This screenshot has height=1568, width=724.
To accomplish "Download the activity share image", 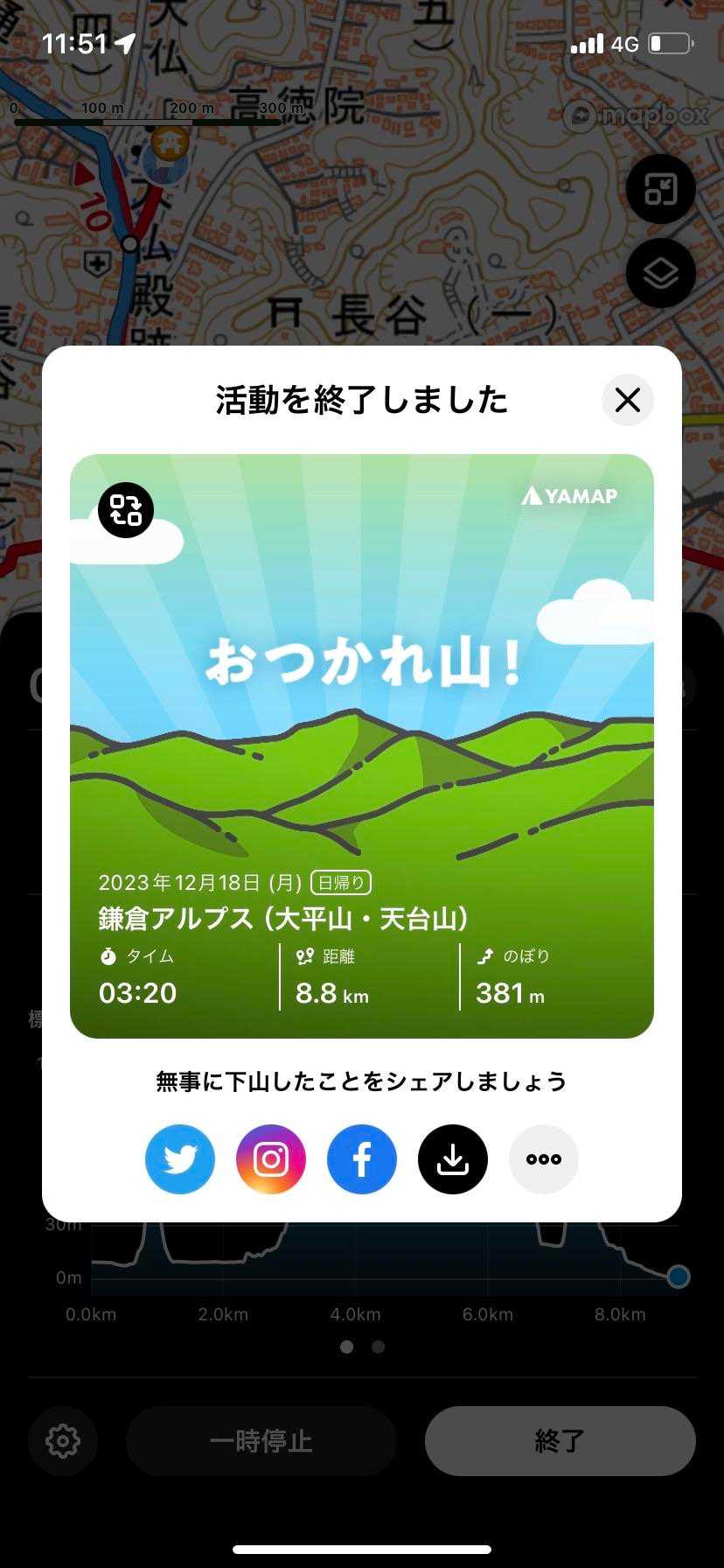I will coord(453,1159).
